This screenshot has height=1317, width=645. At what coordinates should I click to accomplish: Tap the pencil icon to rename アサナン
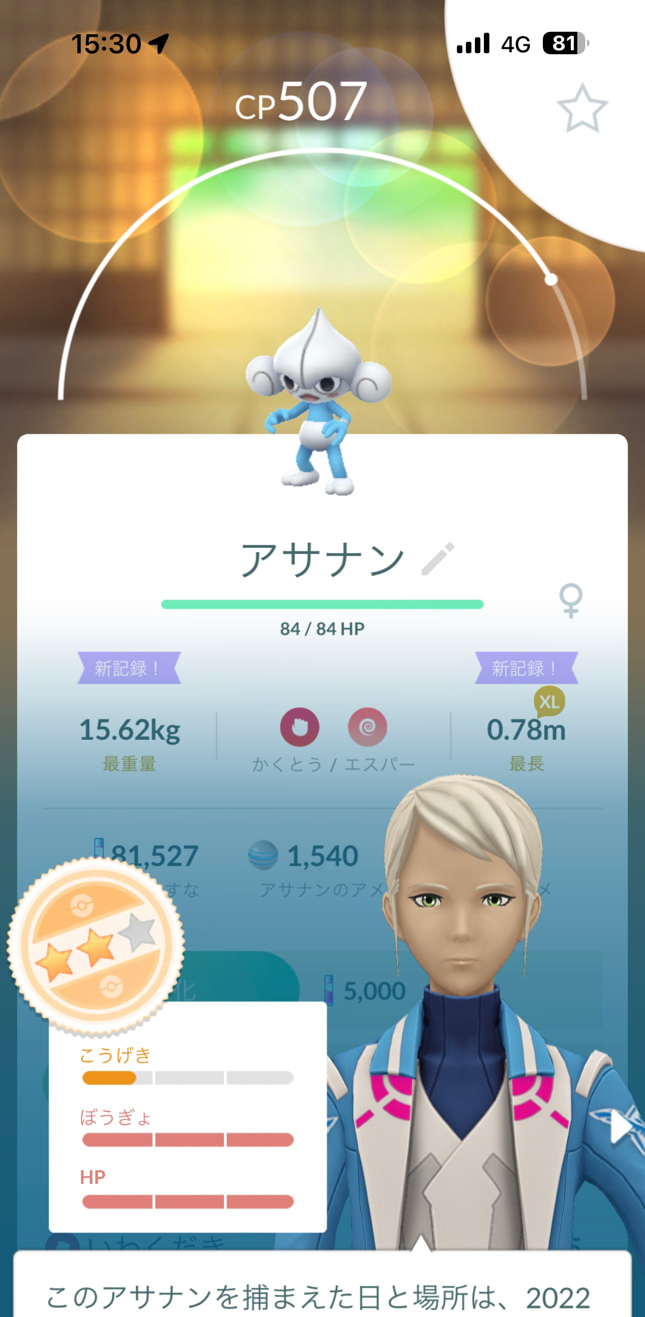(x=437, y=559)
